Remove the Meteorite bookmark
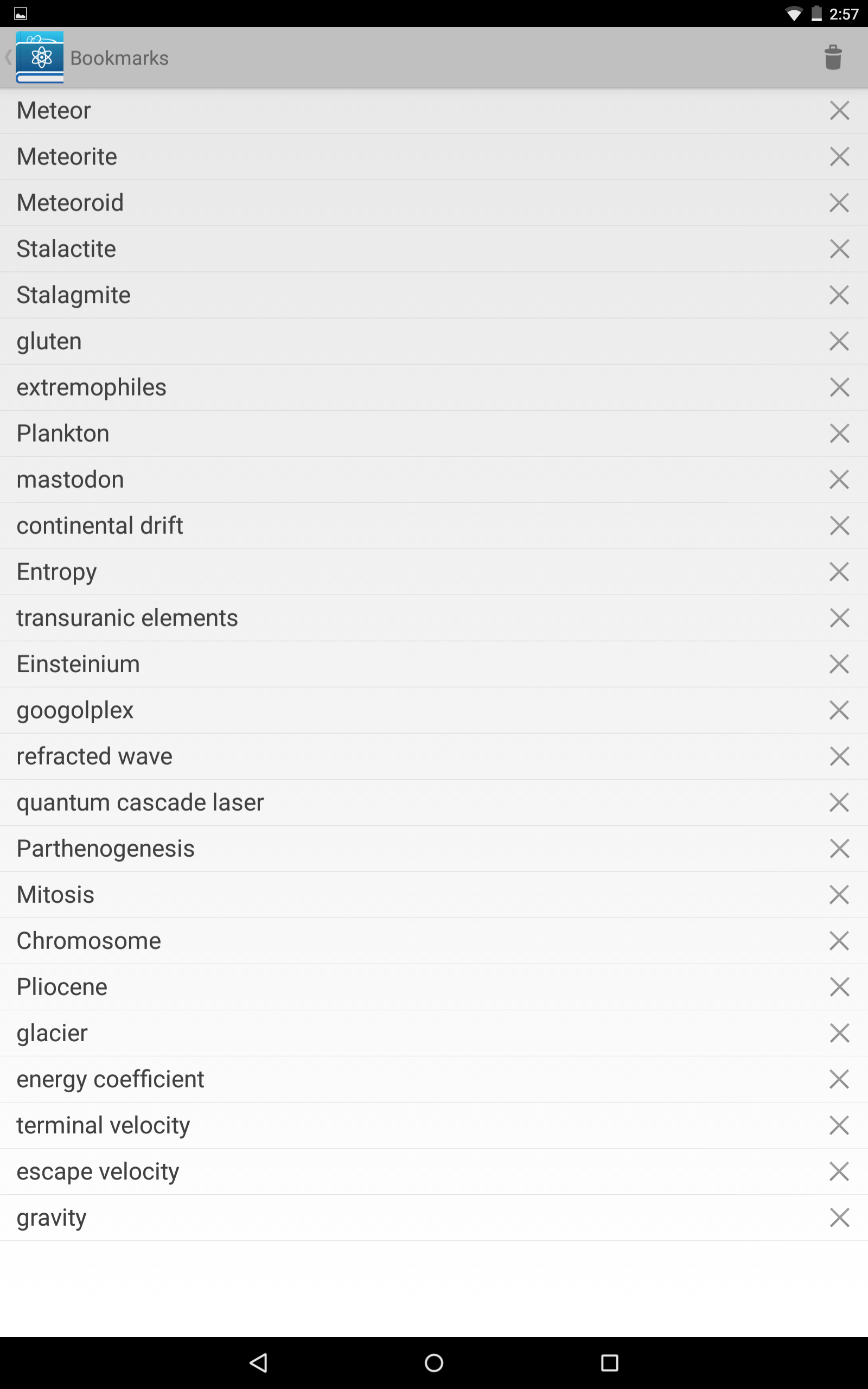Image resolution: width=868 pixels, height=1389 pixels. coord(839,157)
